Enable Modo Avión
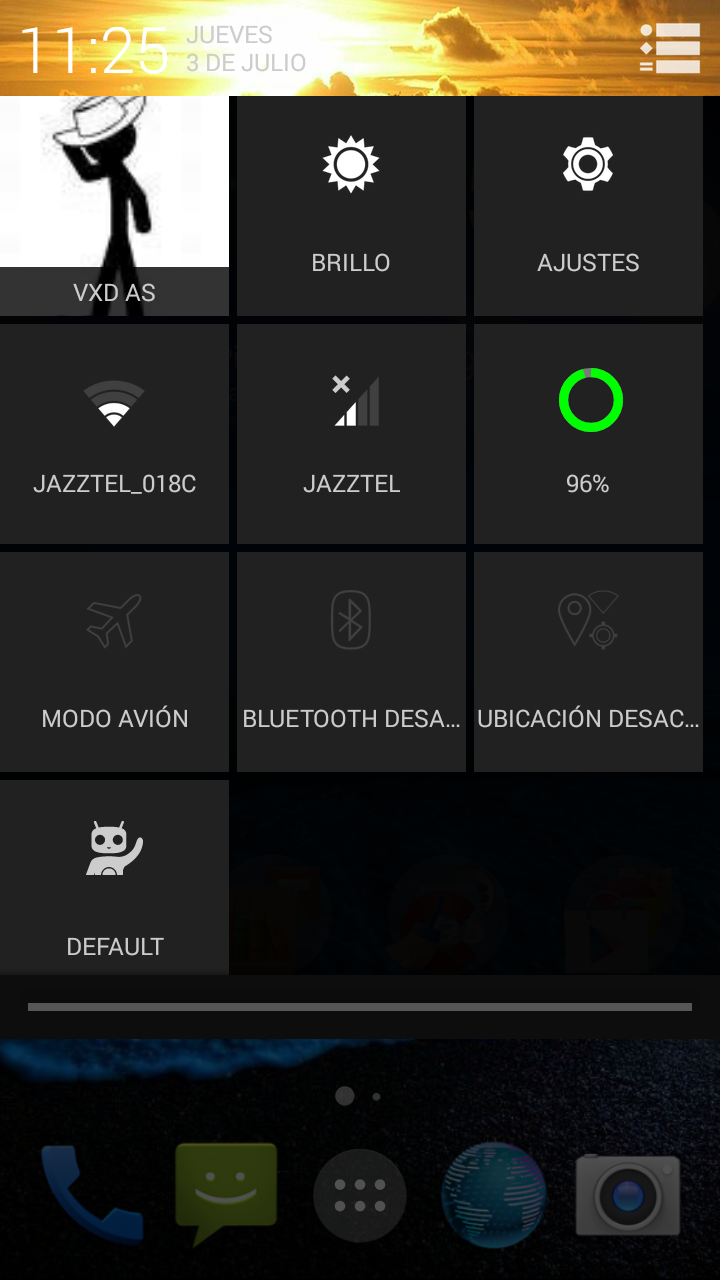The height and width of the screenshot is (1280, 720). pyautogui.click(x=114, y=662)
